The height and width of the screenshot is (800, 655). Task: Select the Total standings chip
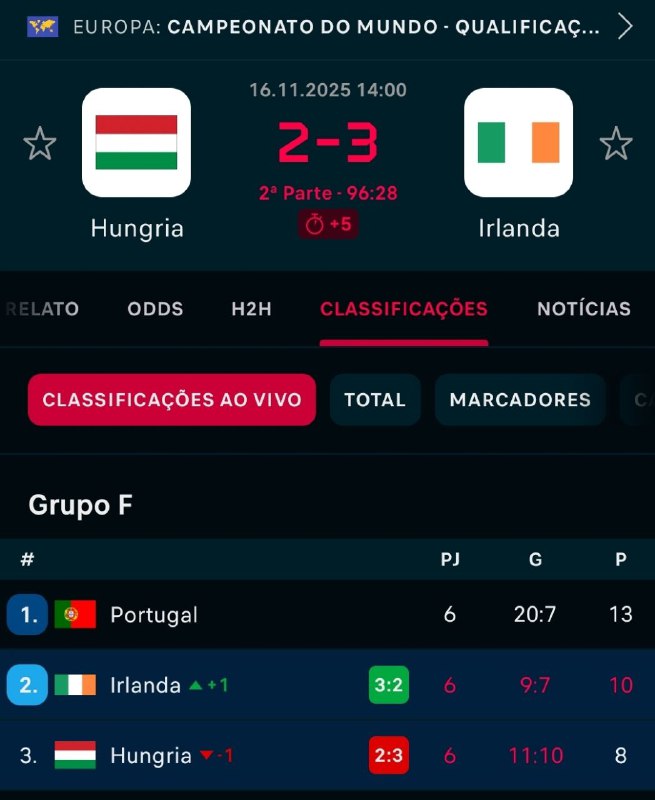click(x=375, y=400)
